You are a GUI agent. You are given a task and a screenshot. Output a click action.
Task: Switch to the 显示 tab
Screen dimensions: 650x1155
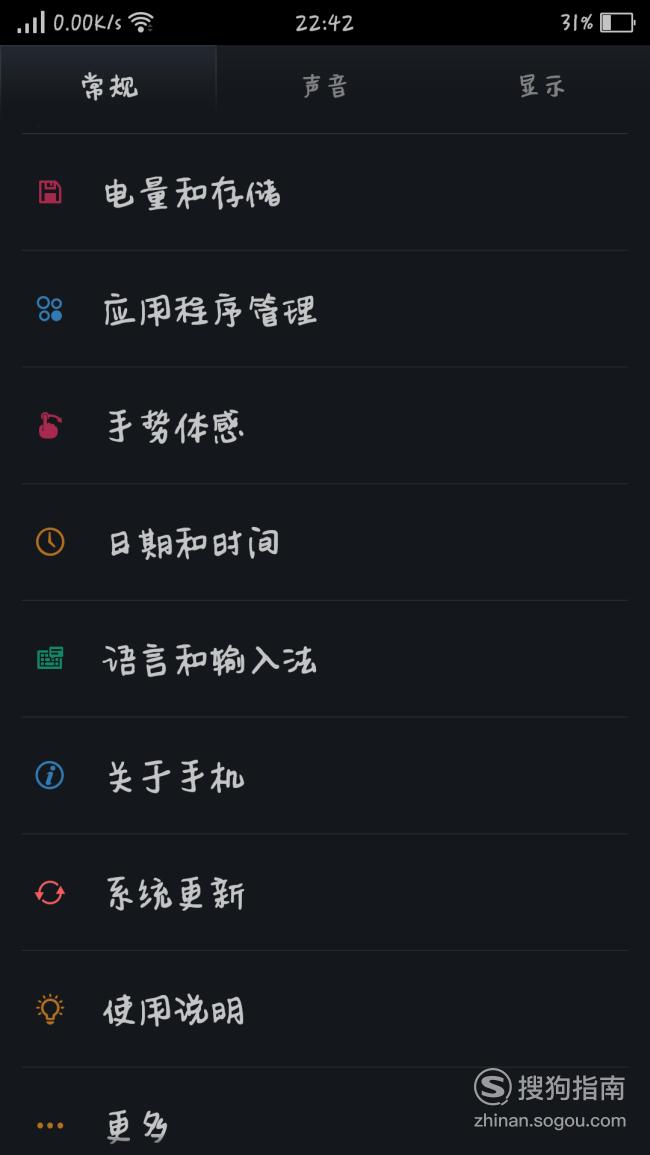tap(542, 87)
